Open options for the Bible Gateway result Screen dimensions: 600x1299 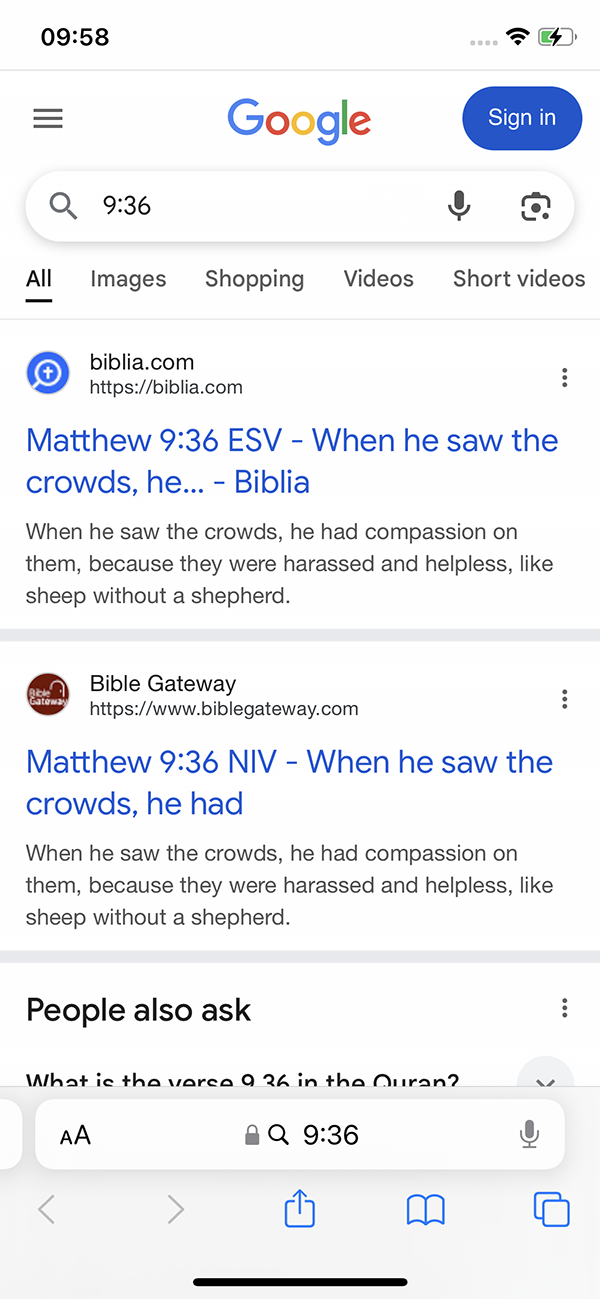click(565, 699)
